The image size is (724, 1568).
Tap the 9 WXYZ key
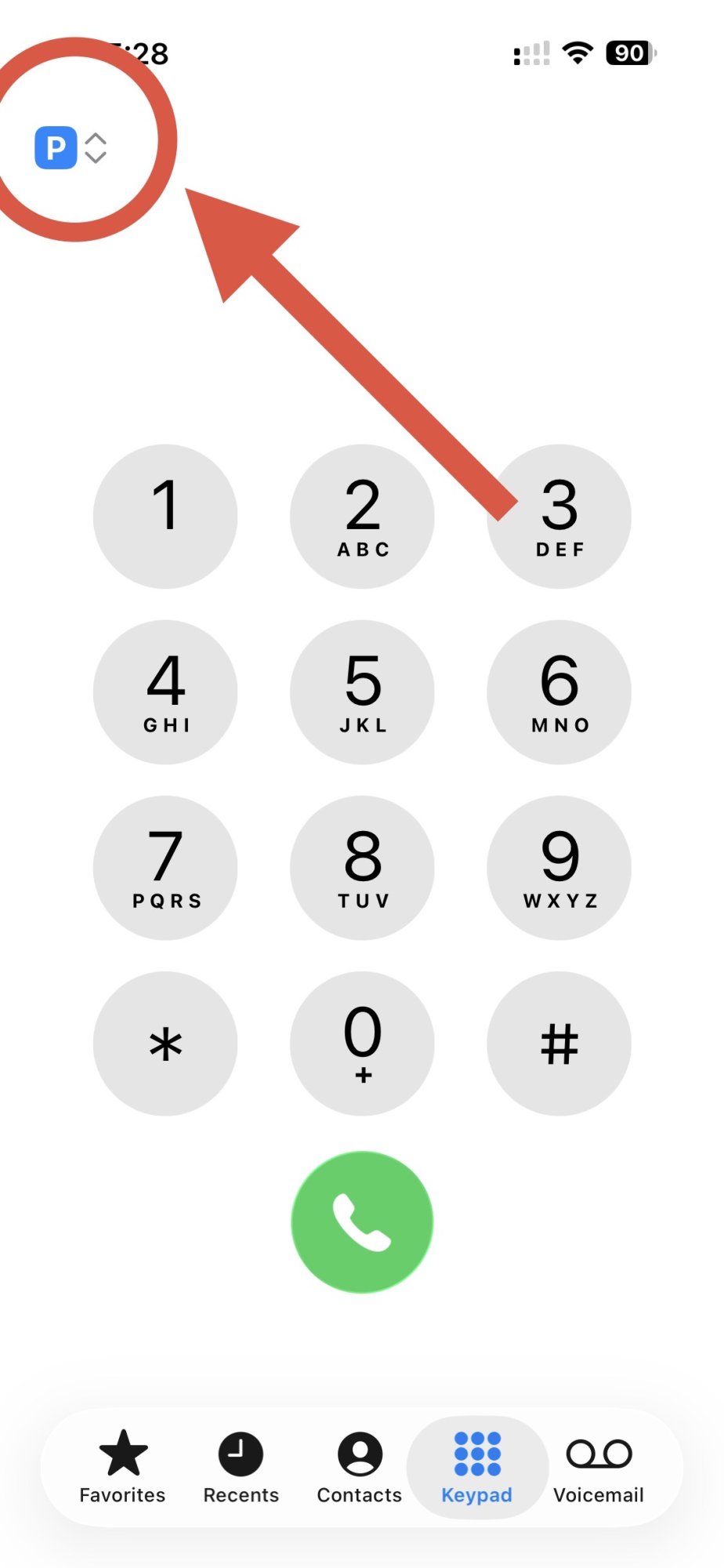click(559, 867)
